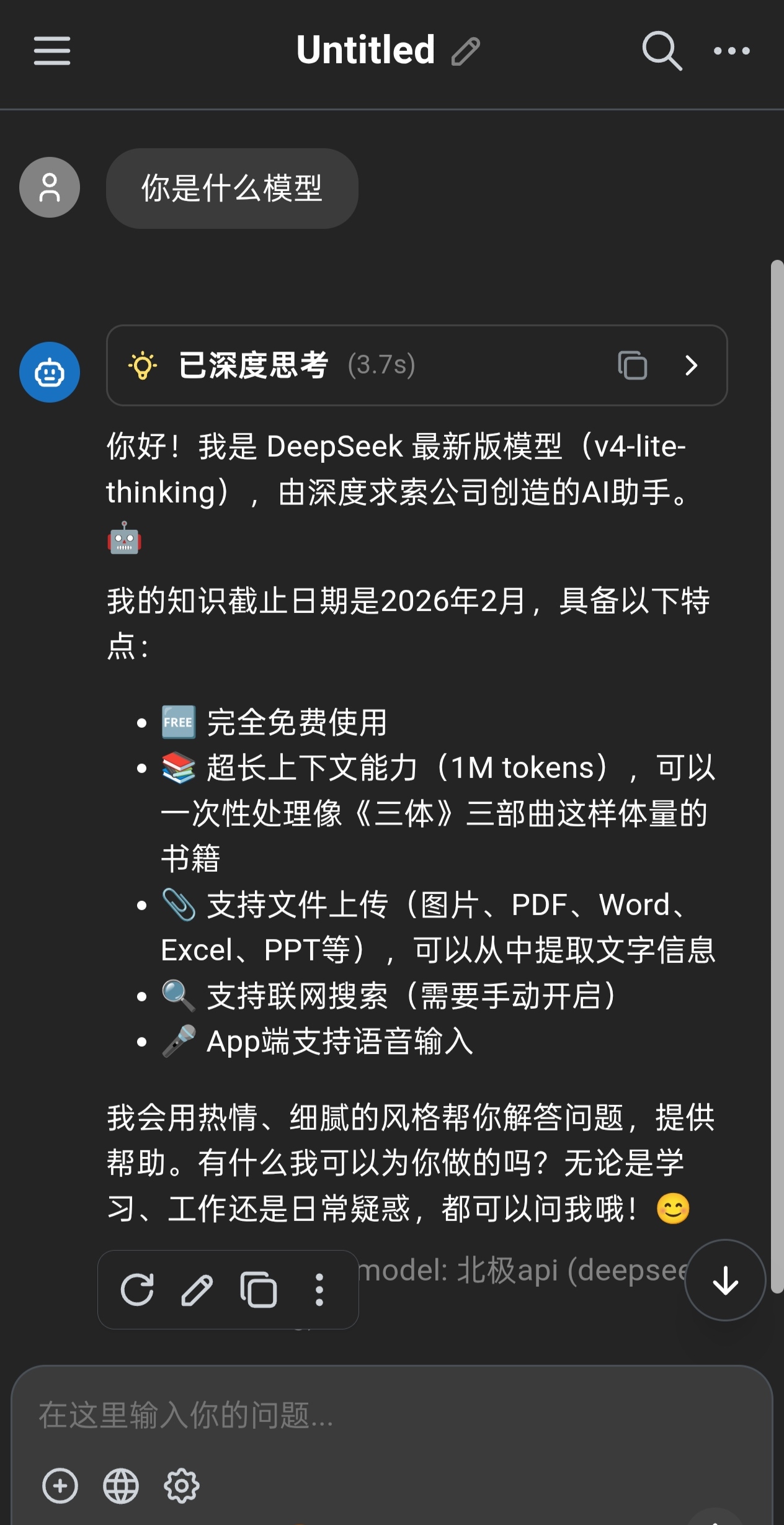Screen dimensions: 784x1525
Task: Copy the deep thinking content
Action: (x=632, y=365)
